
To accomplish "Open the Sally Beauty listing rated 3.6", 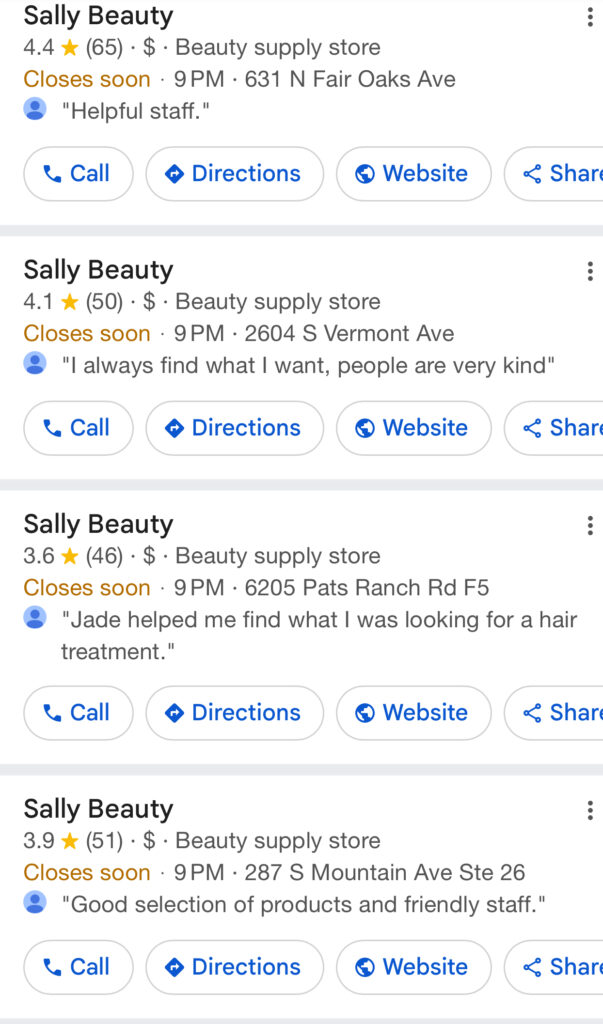I will [98, 524].
